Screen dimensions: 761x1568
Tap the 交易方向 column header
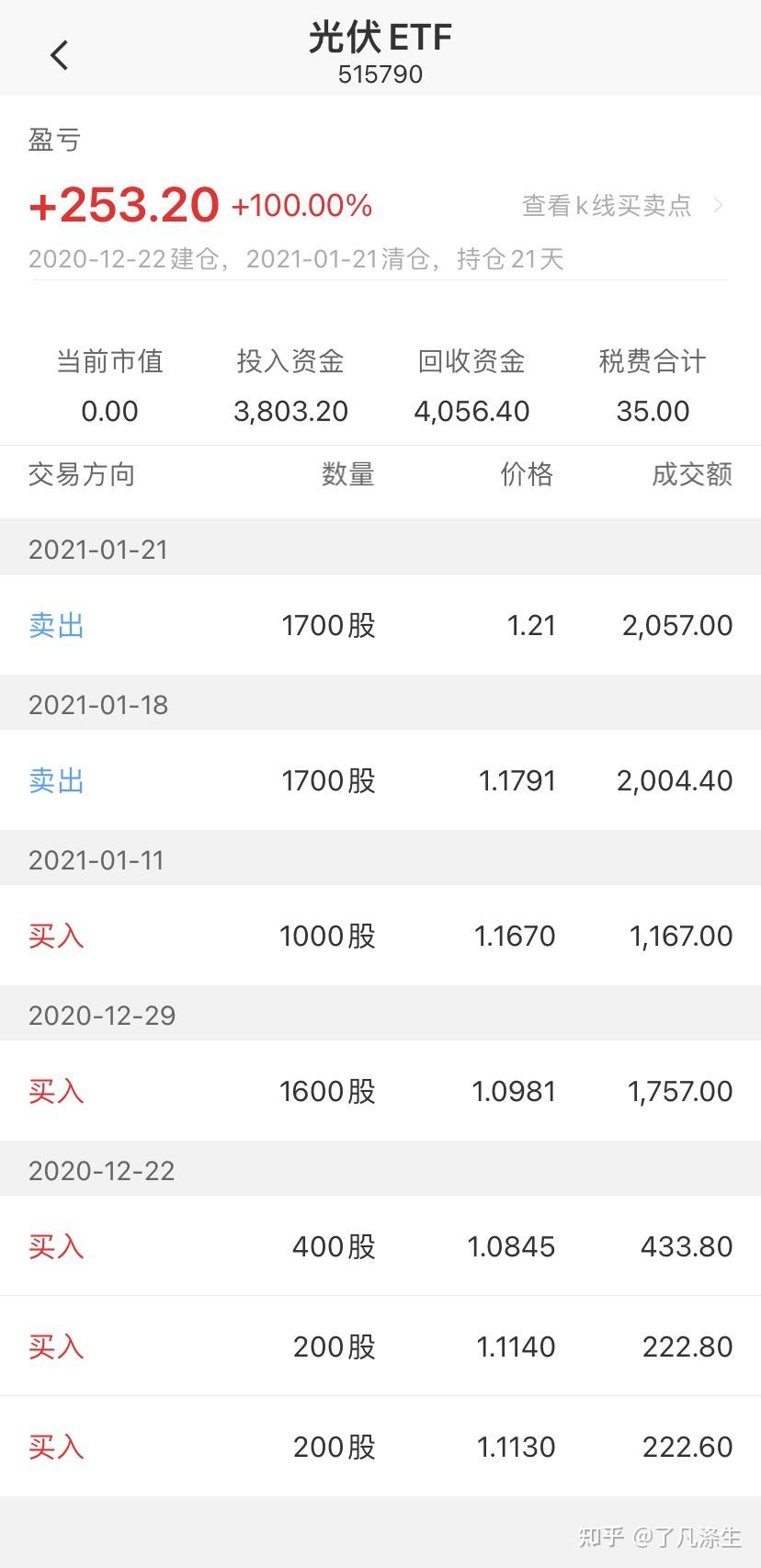click(x=82, y=475)
